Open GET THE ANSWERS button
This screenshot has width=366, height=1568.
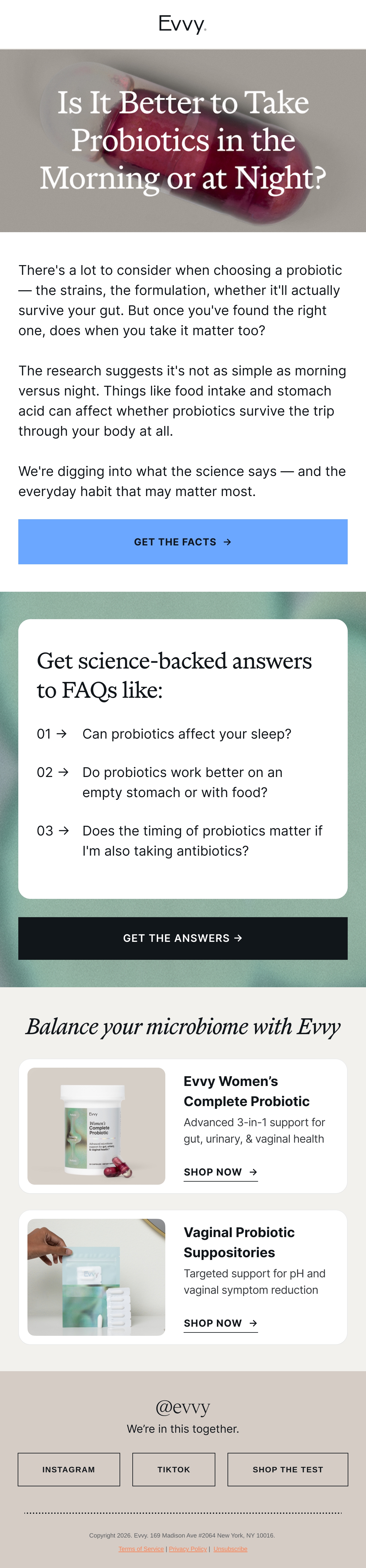point(183,938)
